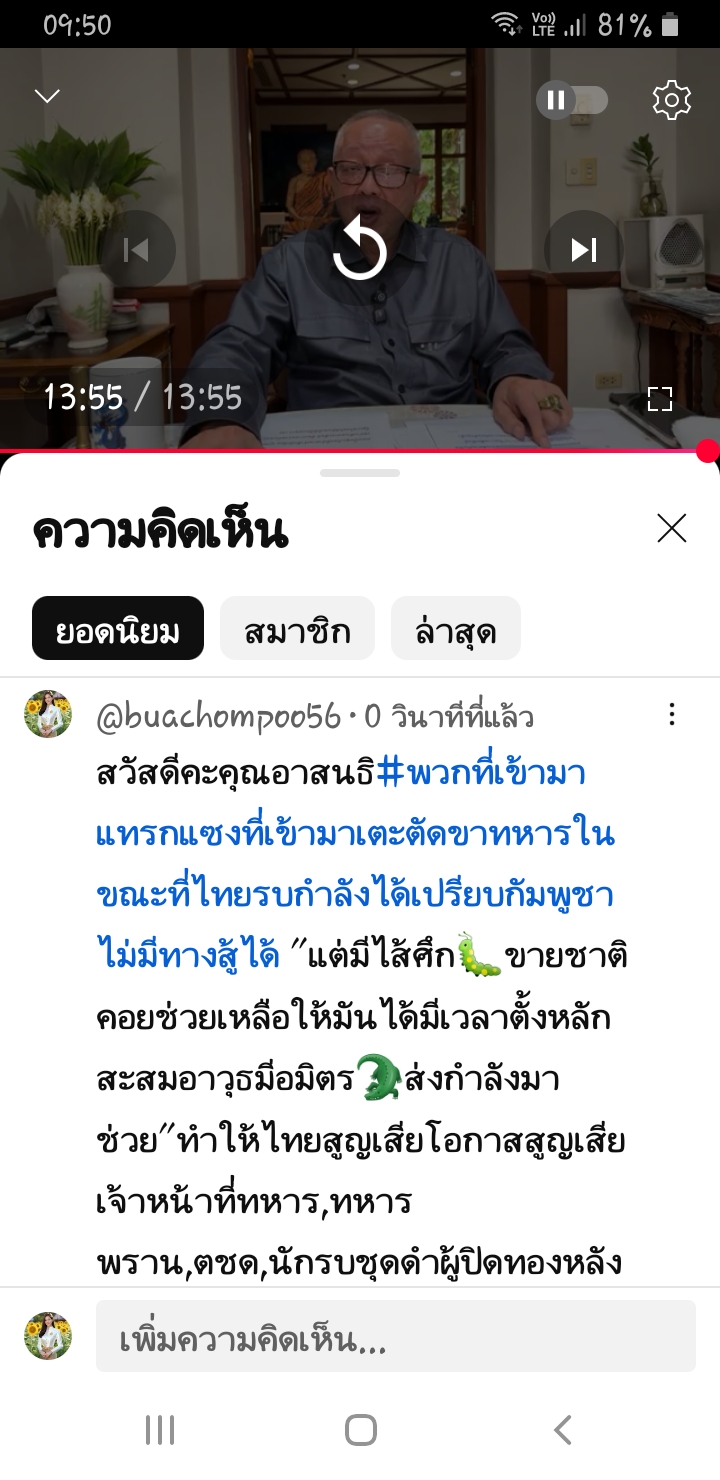Open the video settings gear

click(671, 100)
